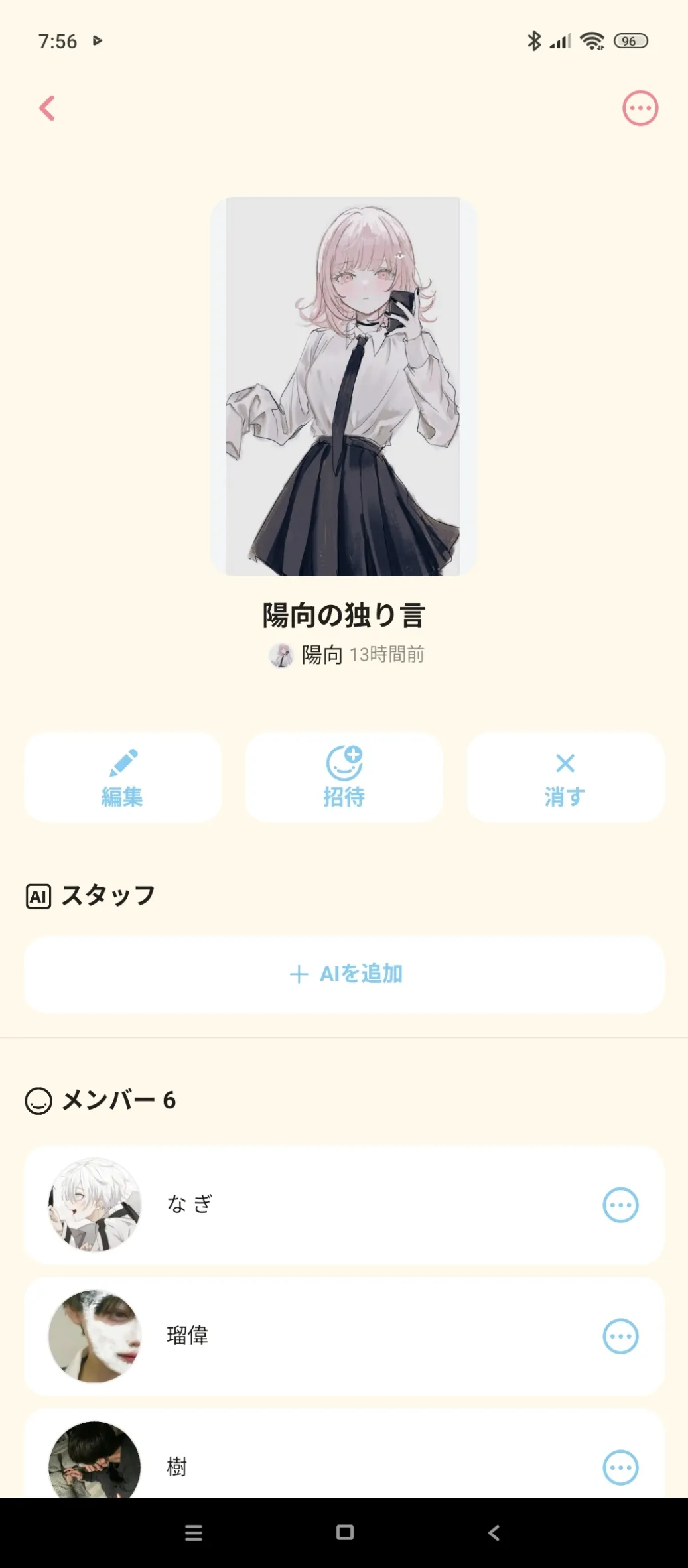Open the options menu for なぎ
This screenshot has height=1568, width=688.
tap(620, 1205)
